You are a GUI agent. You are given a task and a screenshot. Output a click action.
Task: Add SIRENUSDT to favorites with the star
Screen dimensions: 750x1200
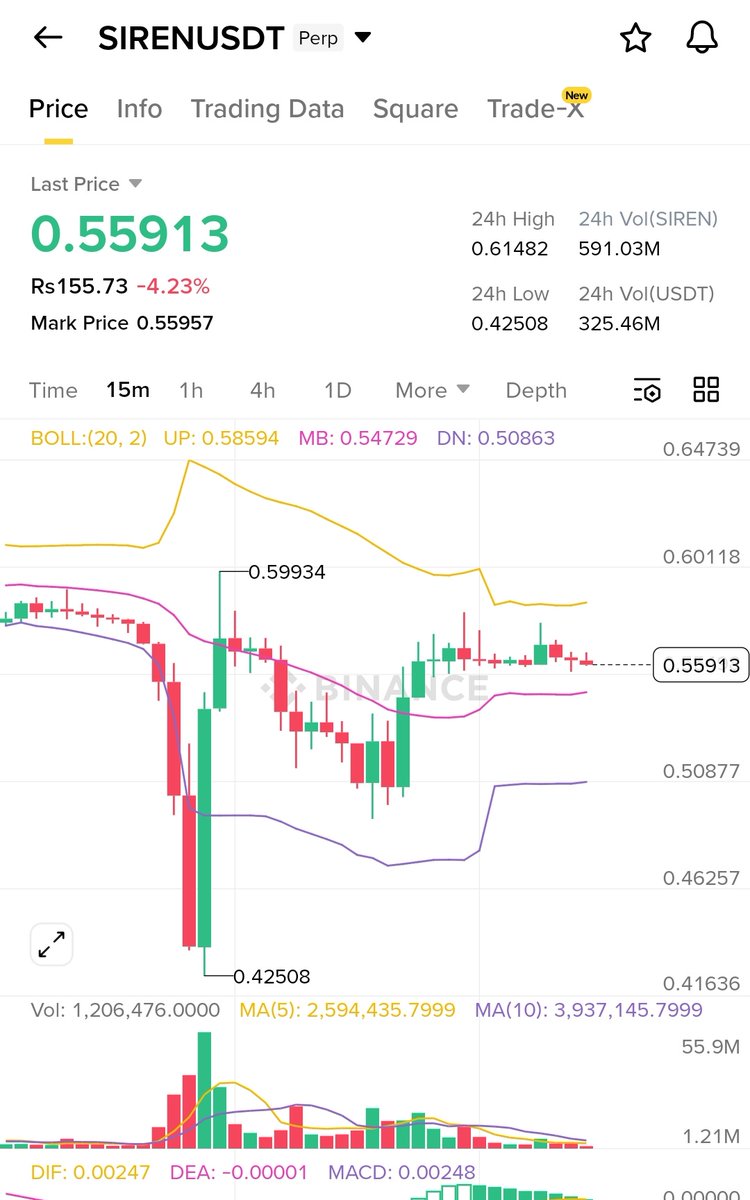(636, 38)
